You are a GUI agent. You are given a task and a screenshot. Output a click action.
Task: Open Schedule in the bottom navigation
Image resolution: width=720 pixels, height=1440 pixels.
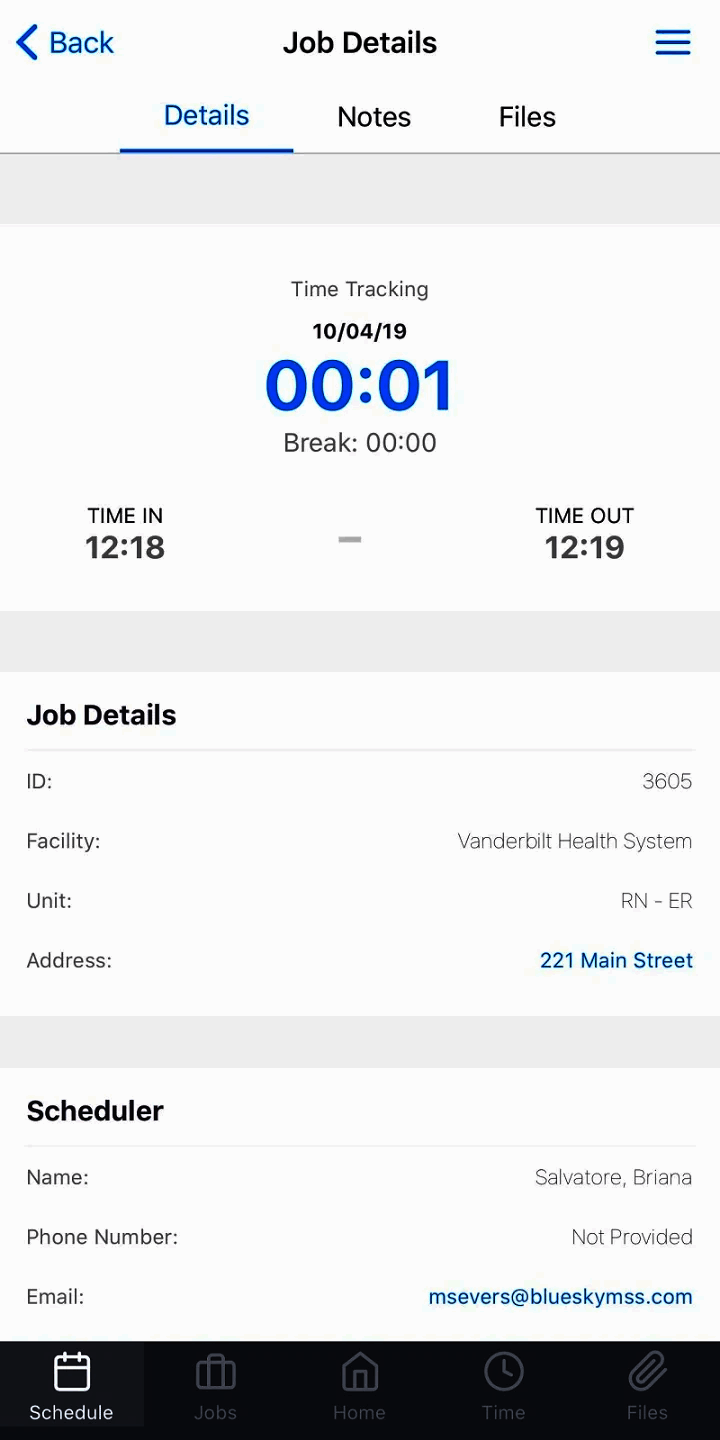click(71, 1386)
